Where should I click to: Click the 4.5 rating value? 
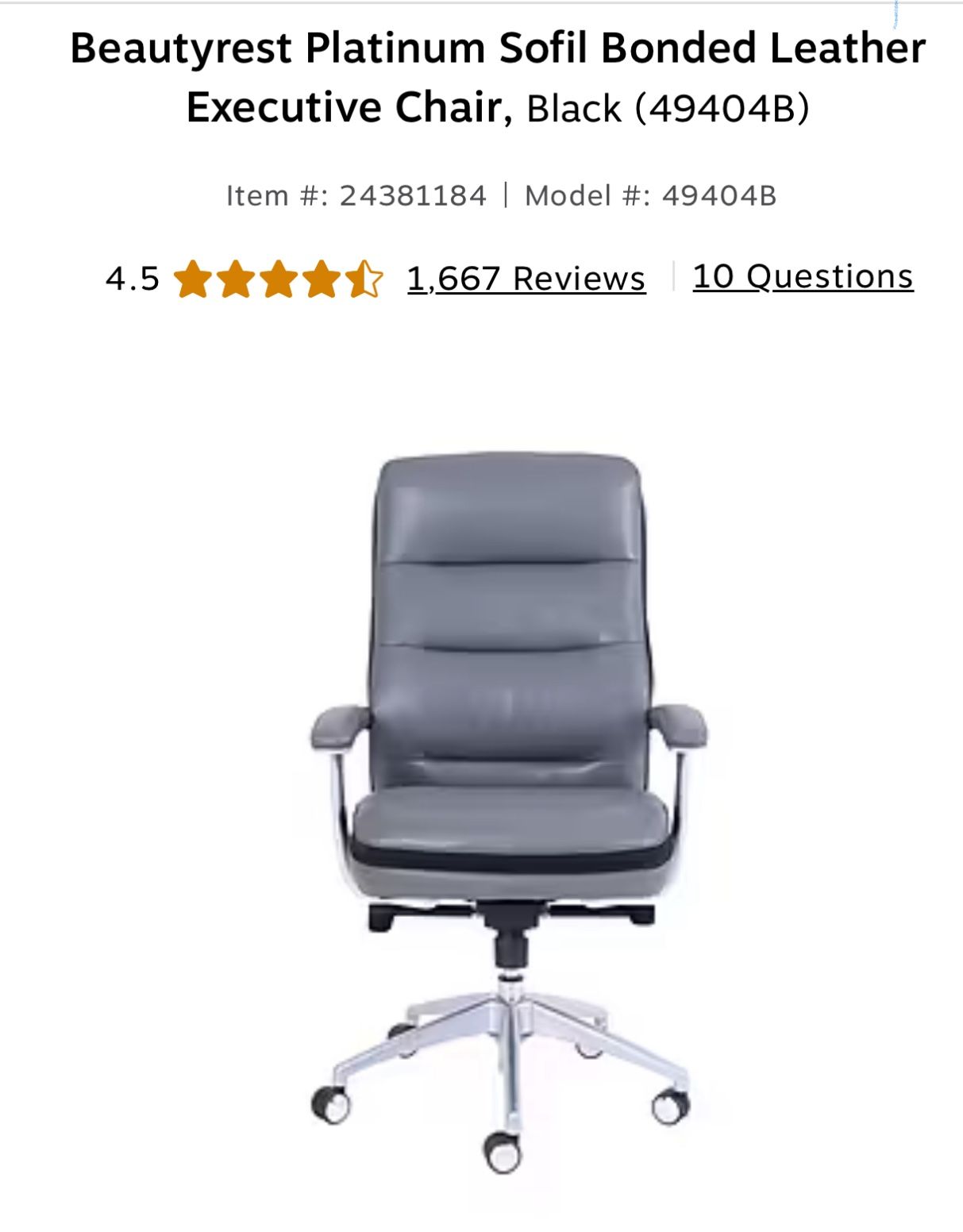pyautogui.click(x=132, y=279)
